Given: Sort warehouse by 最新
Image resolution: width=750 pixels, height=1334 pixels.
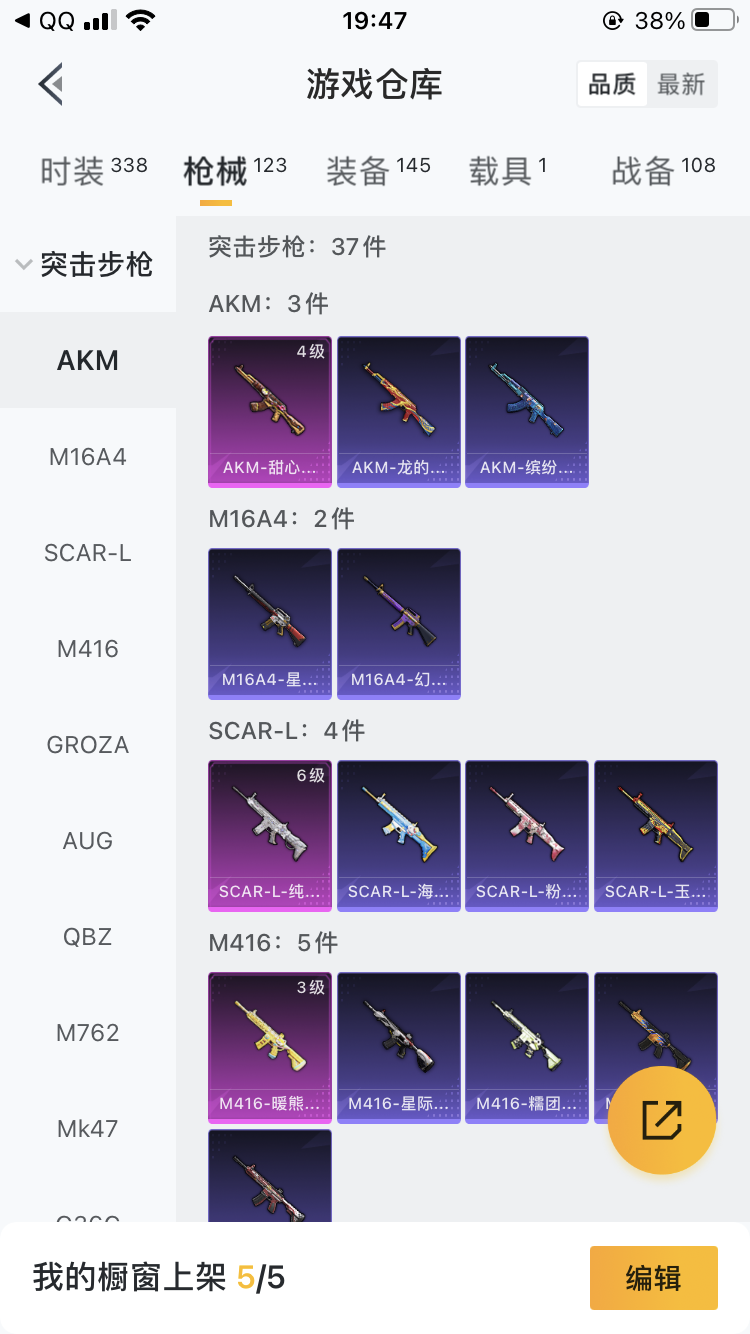Looking at the screenshot, I should pyautogui.click(x=681, y=85).
